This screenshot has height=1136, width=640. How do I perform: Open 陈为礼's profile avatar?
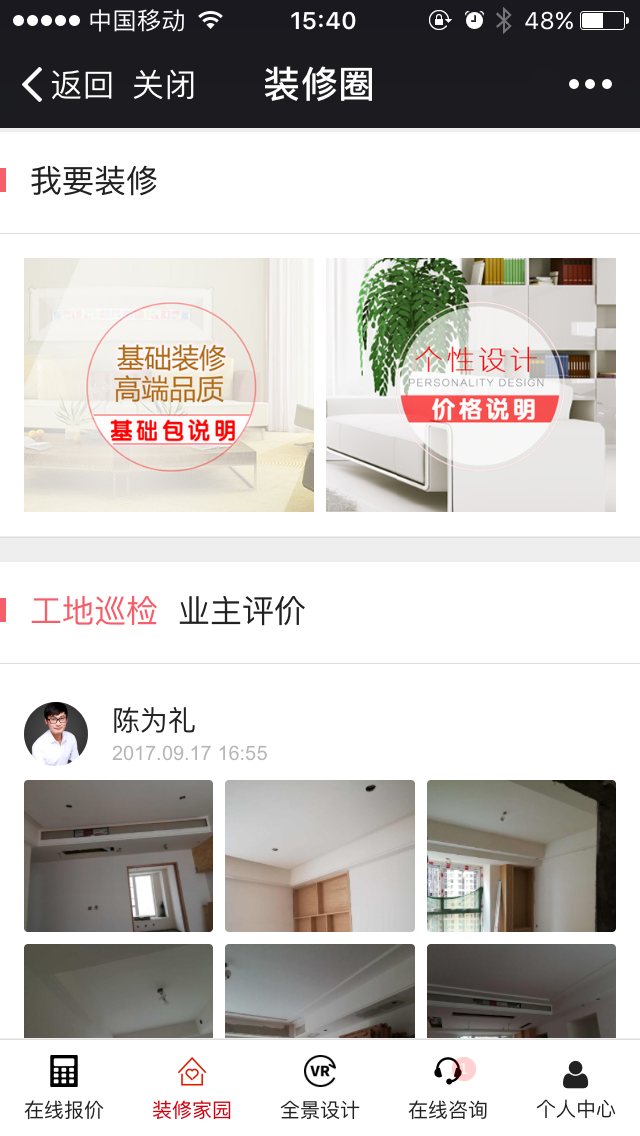tap(56, 734)
